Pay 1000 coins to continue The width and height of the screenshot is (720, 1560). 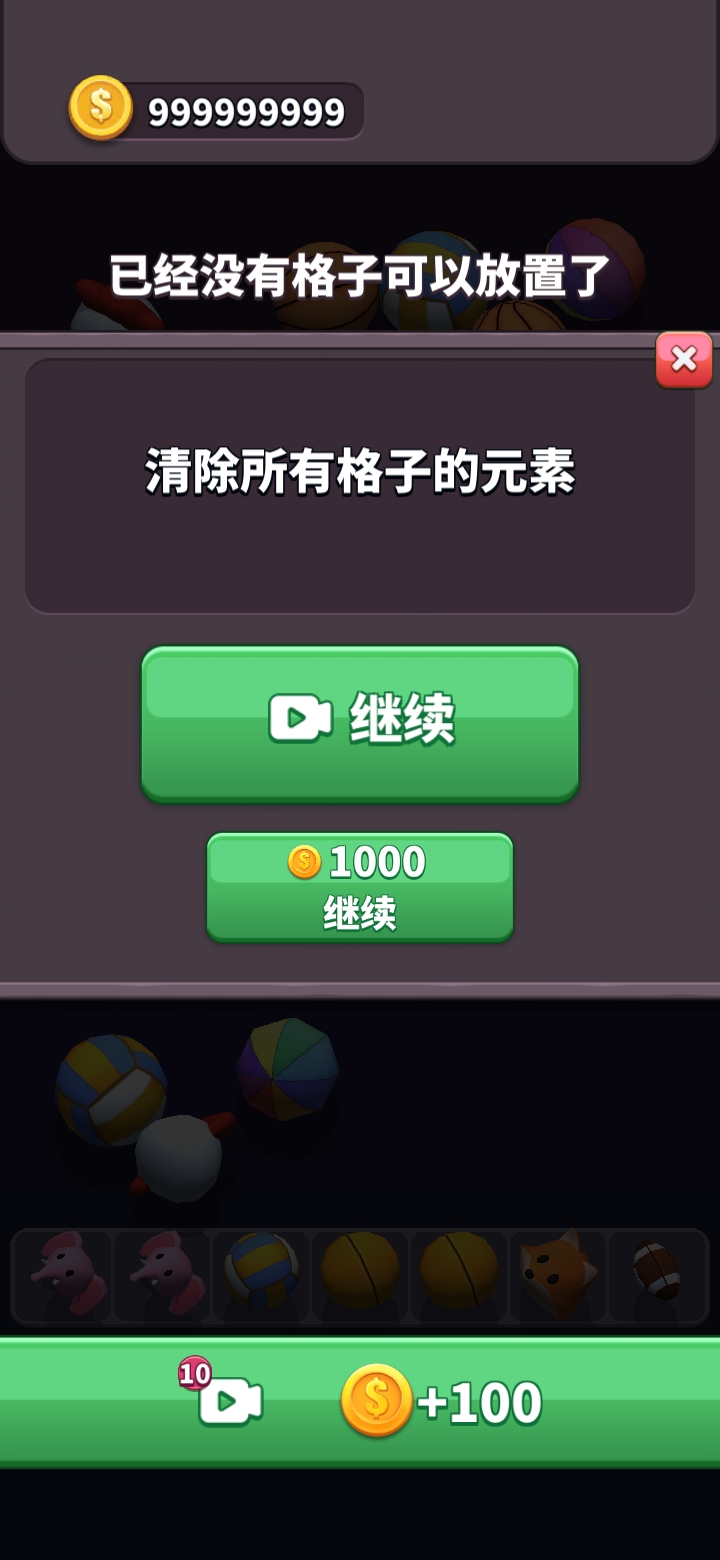click(360, 886)
